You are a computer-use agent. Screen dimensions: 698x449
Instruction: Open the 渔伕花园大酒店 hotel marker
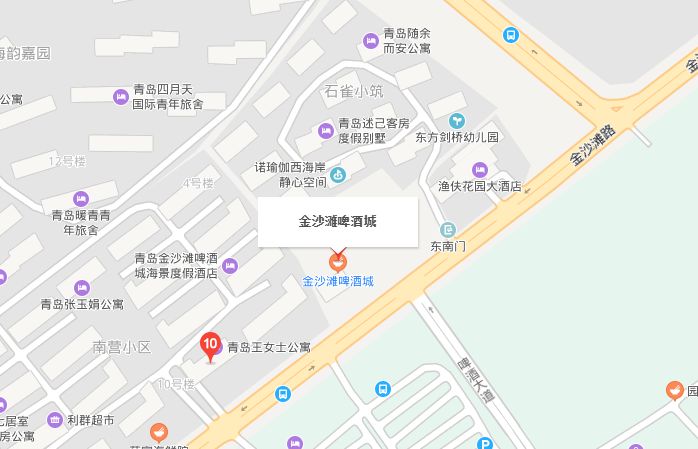(x=480, y=169)
